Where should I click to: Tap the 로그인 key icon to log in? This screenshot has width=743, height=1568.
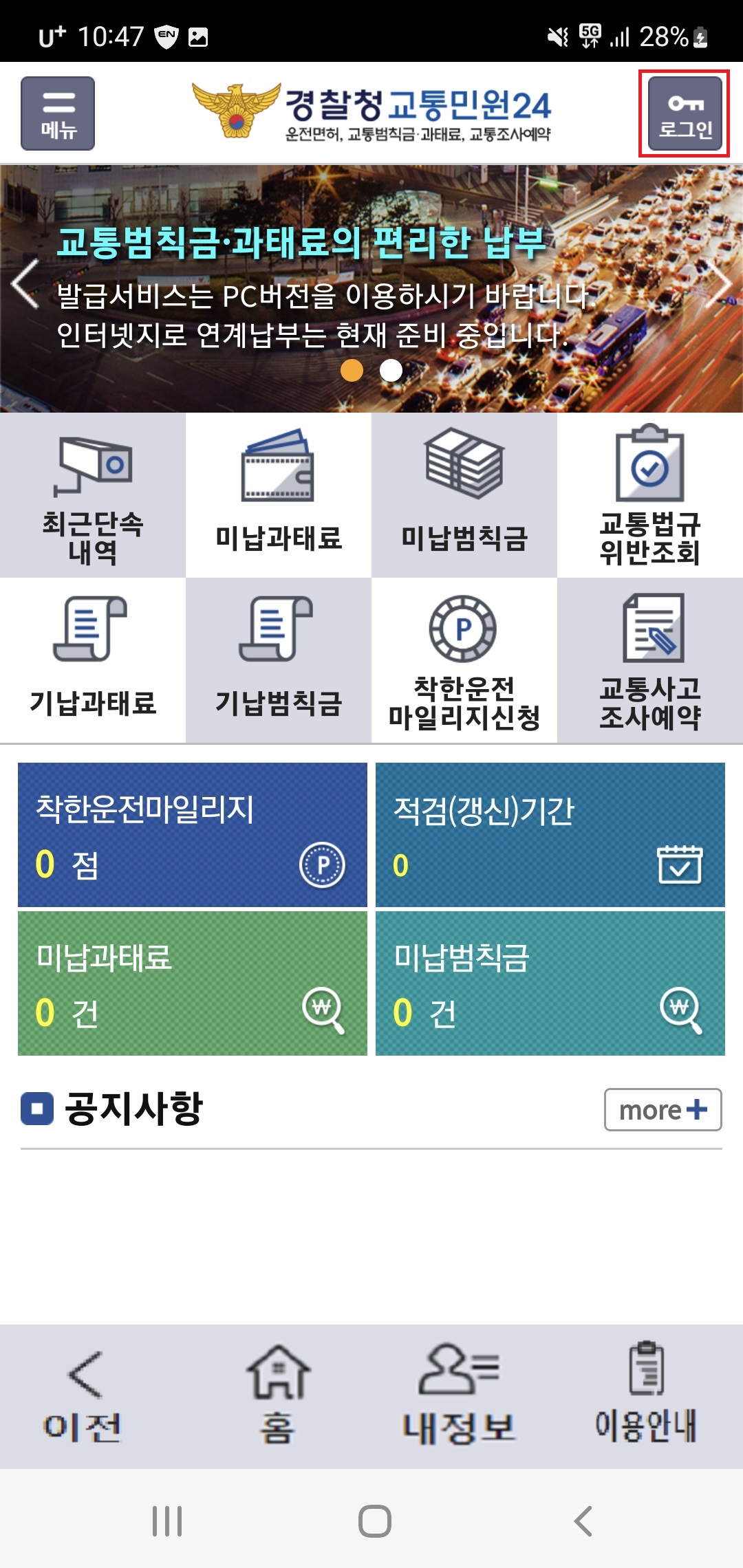point(685,111)
